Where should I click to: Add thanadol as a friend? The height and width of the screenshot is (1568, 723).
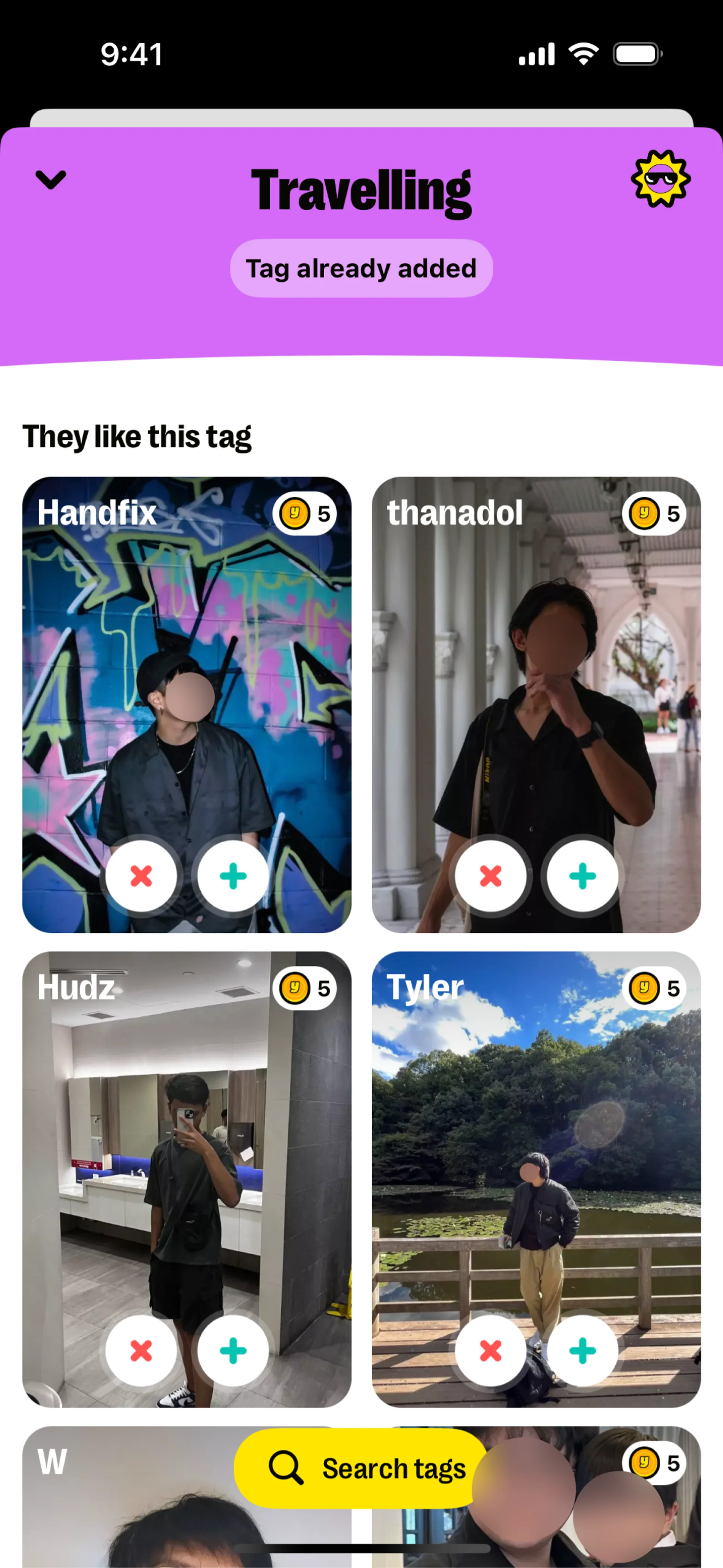click(583, 876)
